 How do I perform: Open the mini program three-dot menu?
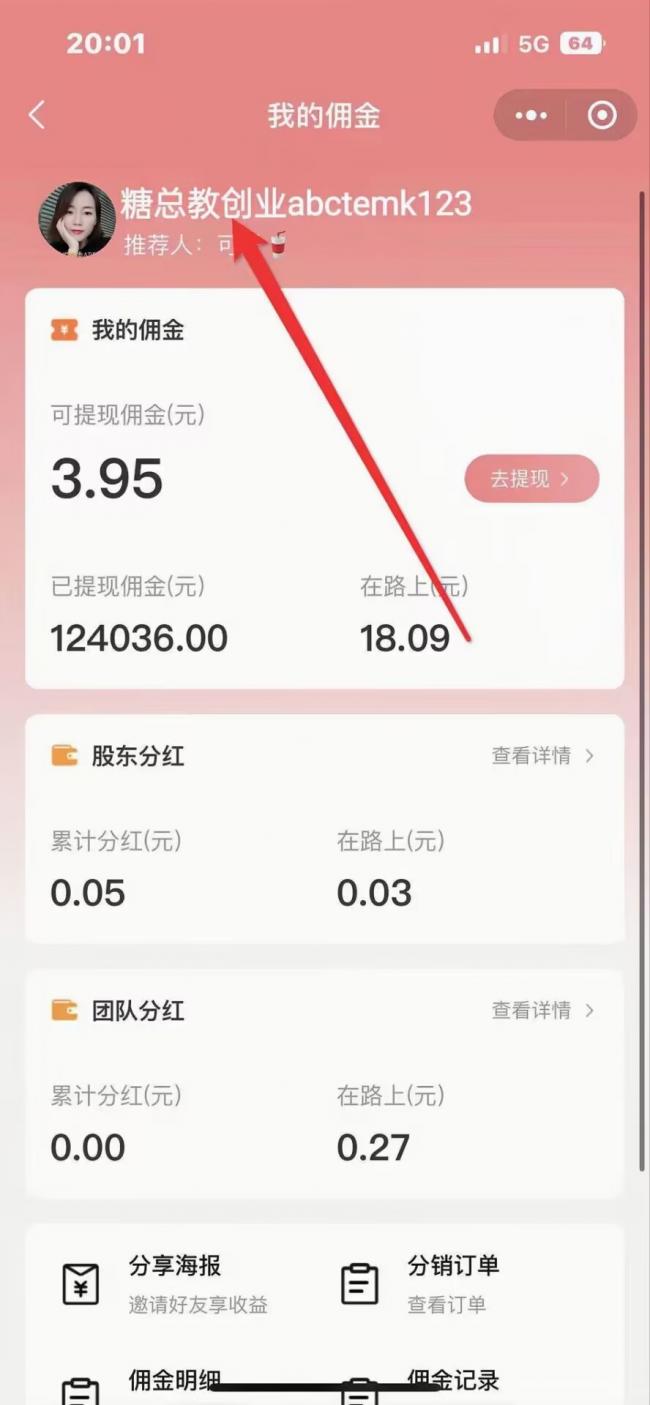[530, 115]
